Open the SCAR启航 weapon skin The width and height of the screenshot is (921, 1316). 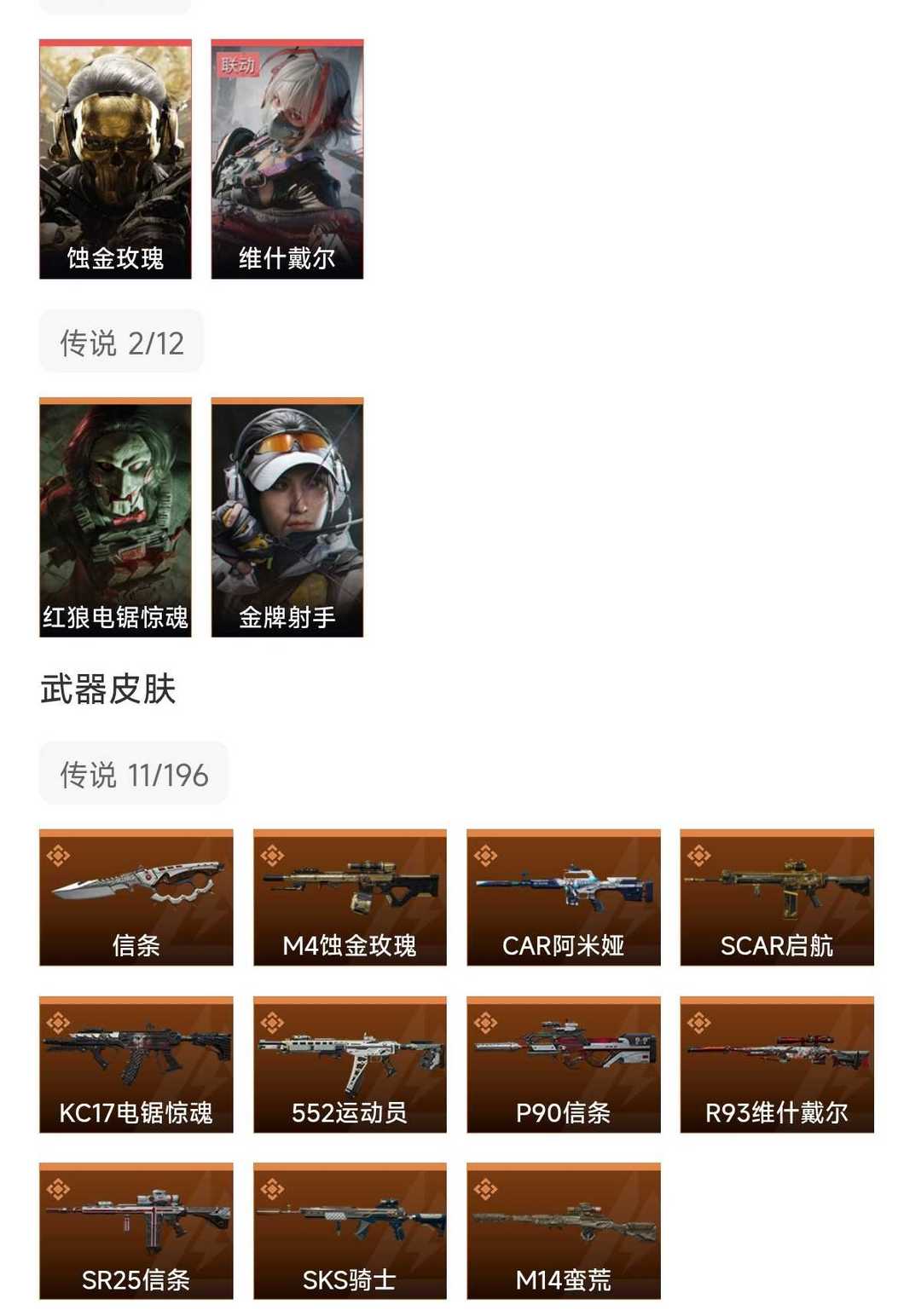click(777, 897)
